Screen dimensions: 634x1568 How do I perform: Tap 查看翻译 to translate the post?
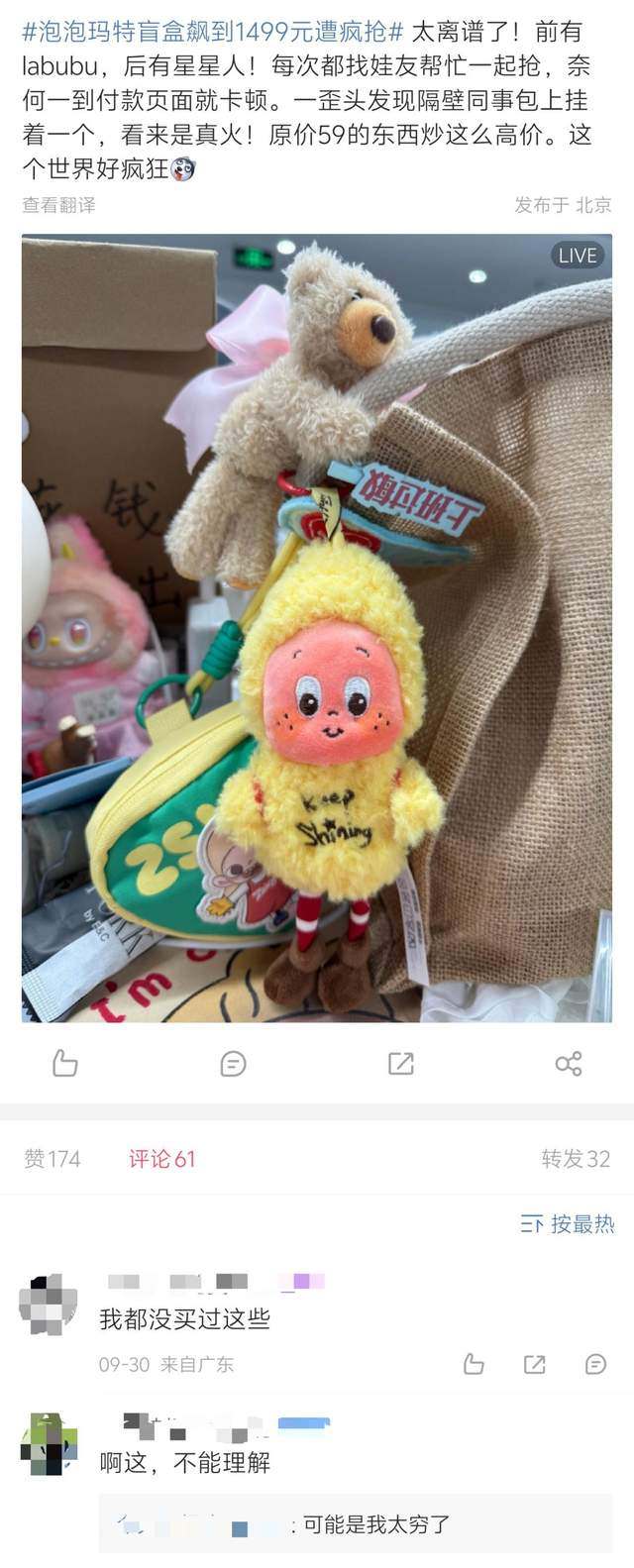pos(58,205)
